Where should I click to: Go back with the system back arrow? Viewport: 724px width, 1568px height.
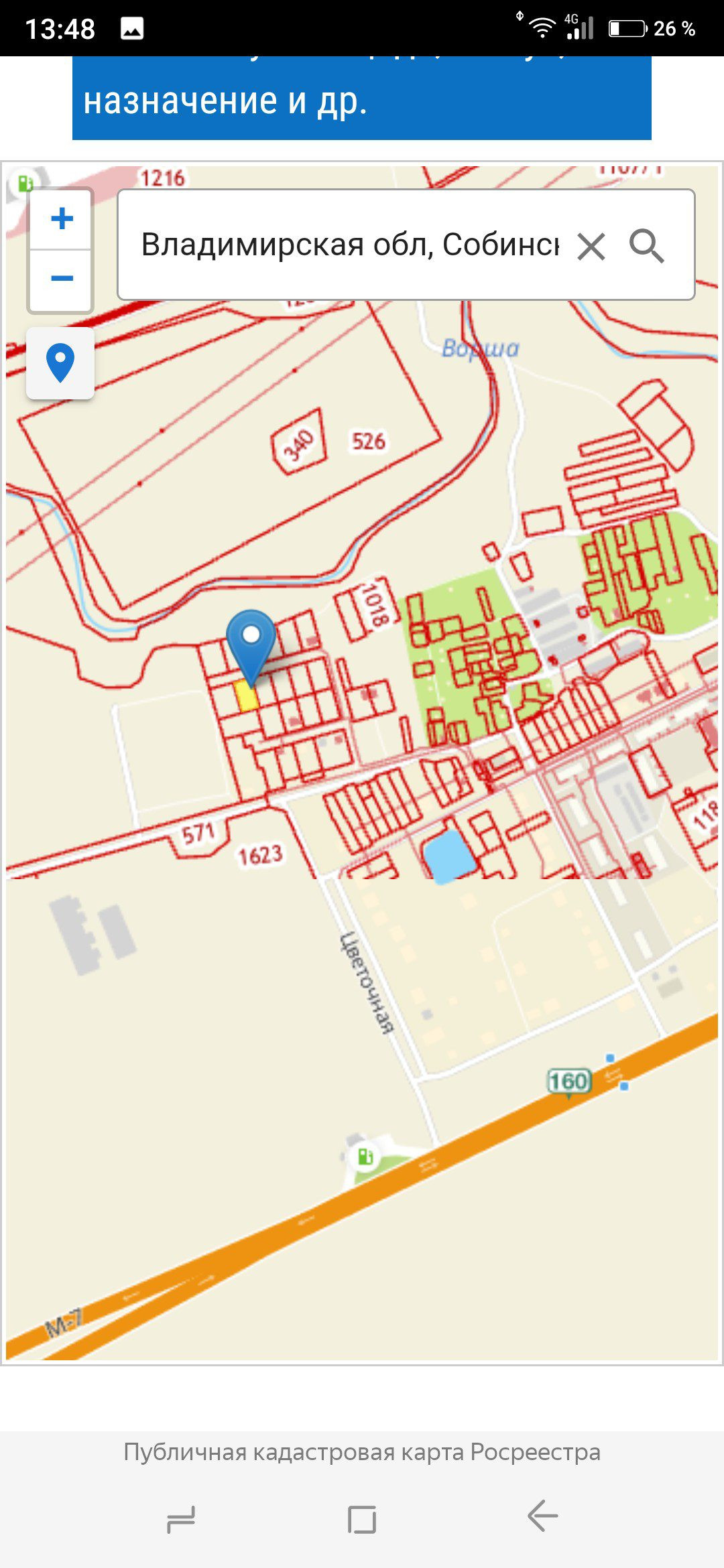(542, 1516)
